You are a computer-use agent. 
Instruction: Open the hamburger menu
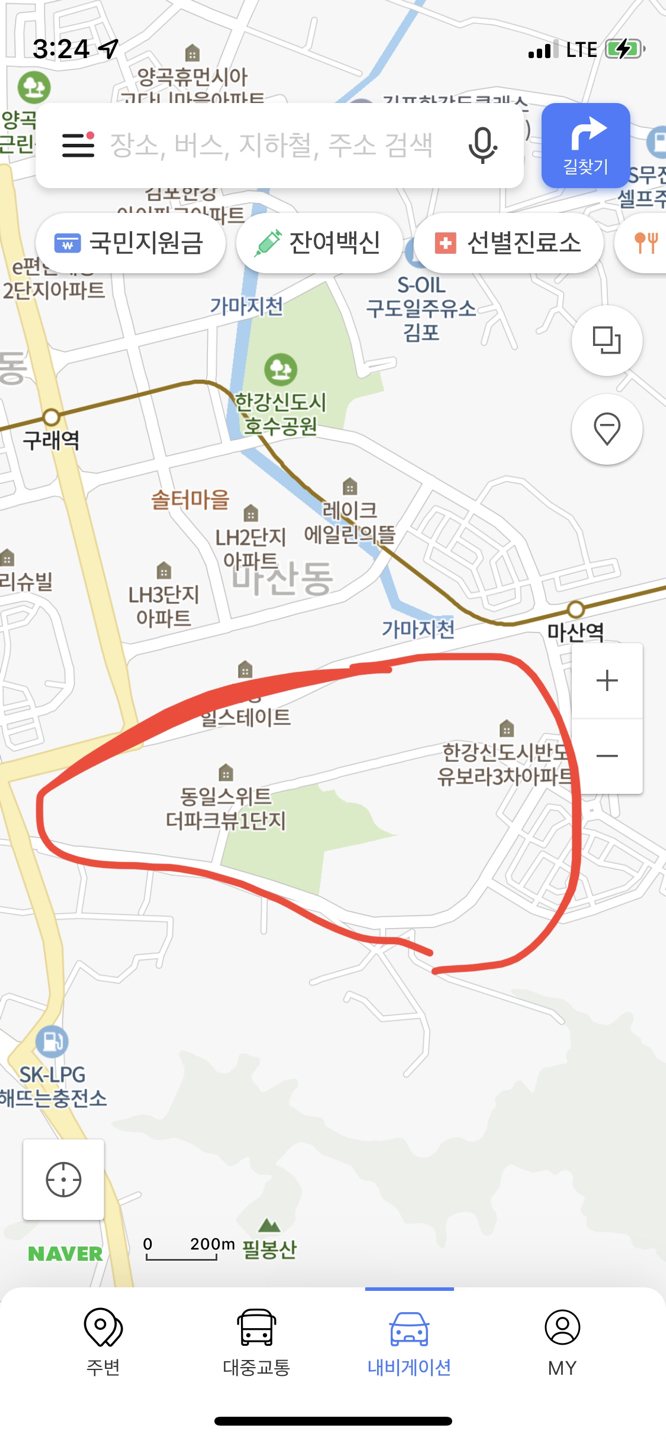[x=78, y=145]
